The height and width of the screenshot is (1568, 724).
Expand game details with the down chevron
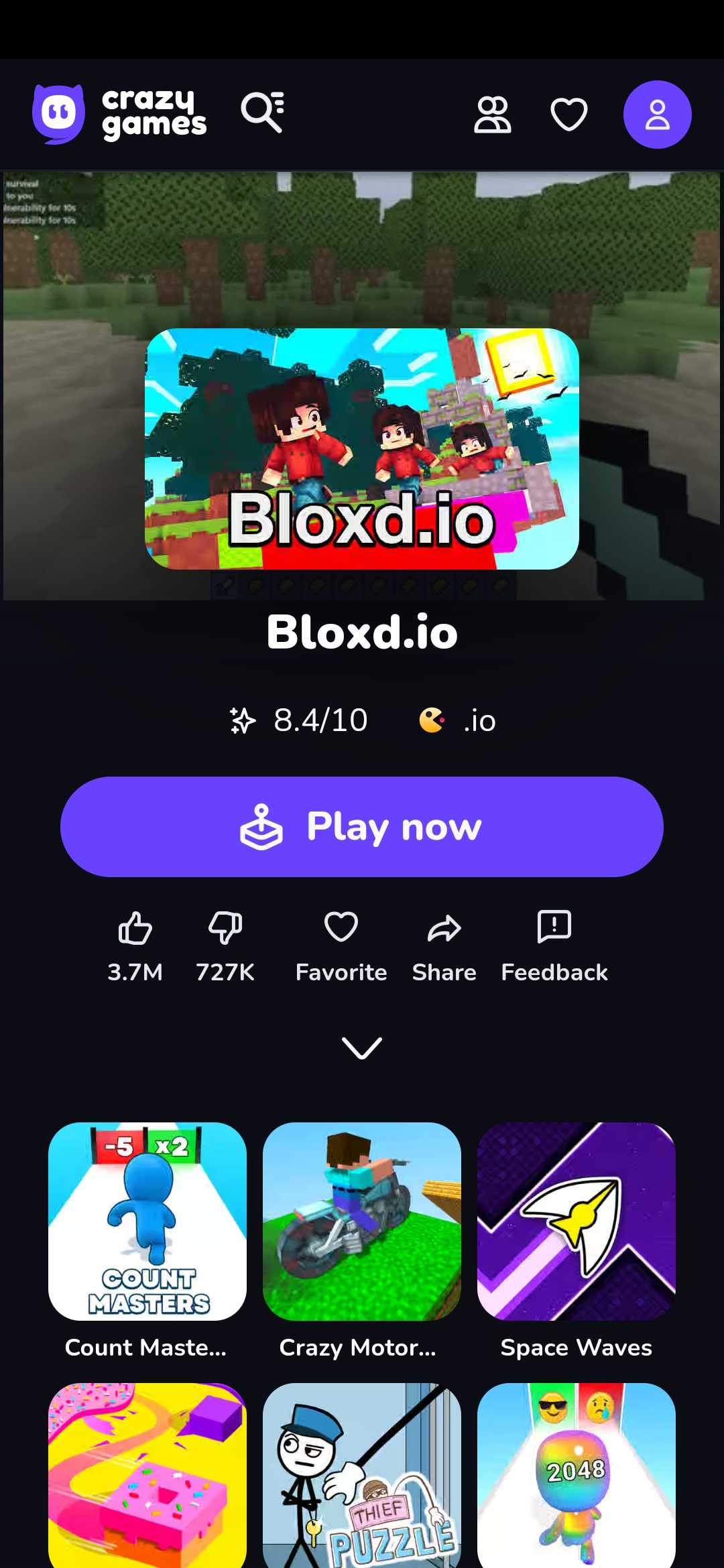click(362, 1048)
